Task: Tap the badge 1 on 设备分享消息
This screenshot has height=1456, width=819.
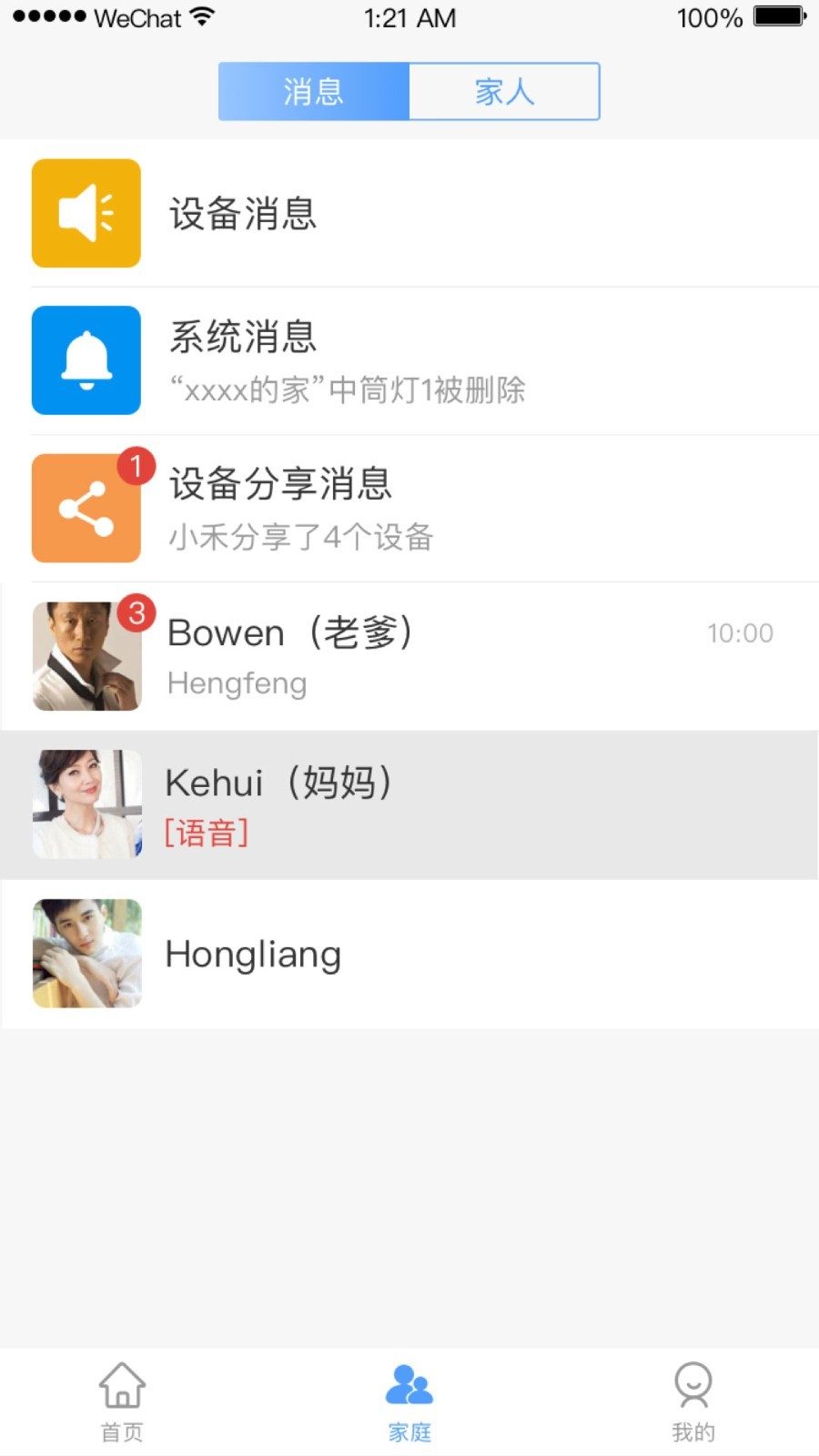Action: 136,466
